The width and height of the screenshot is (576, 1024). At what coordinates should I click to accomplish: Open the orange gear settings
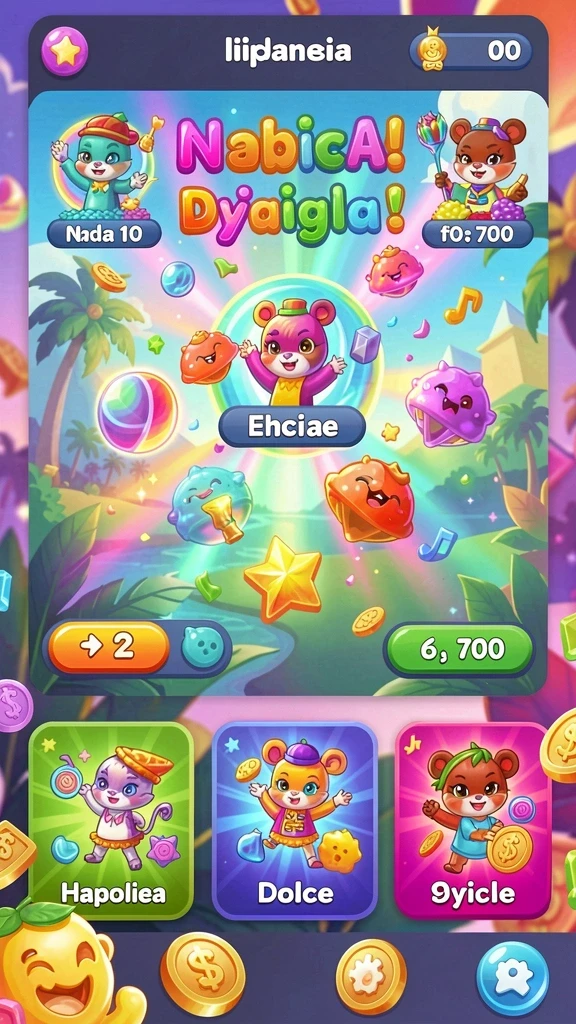(x=370, y=977)
